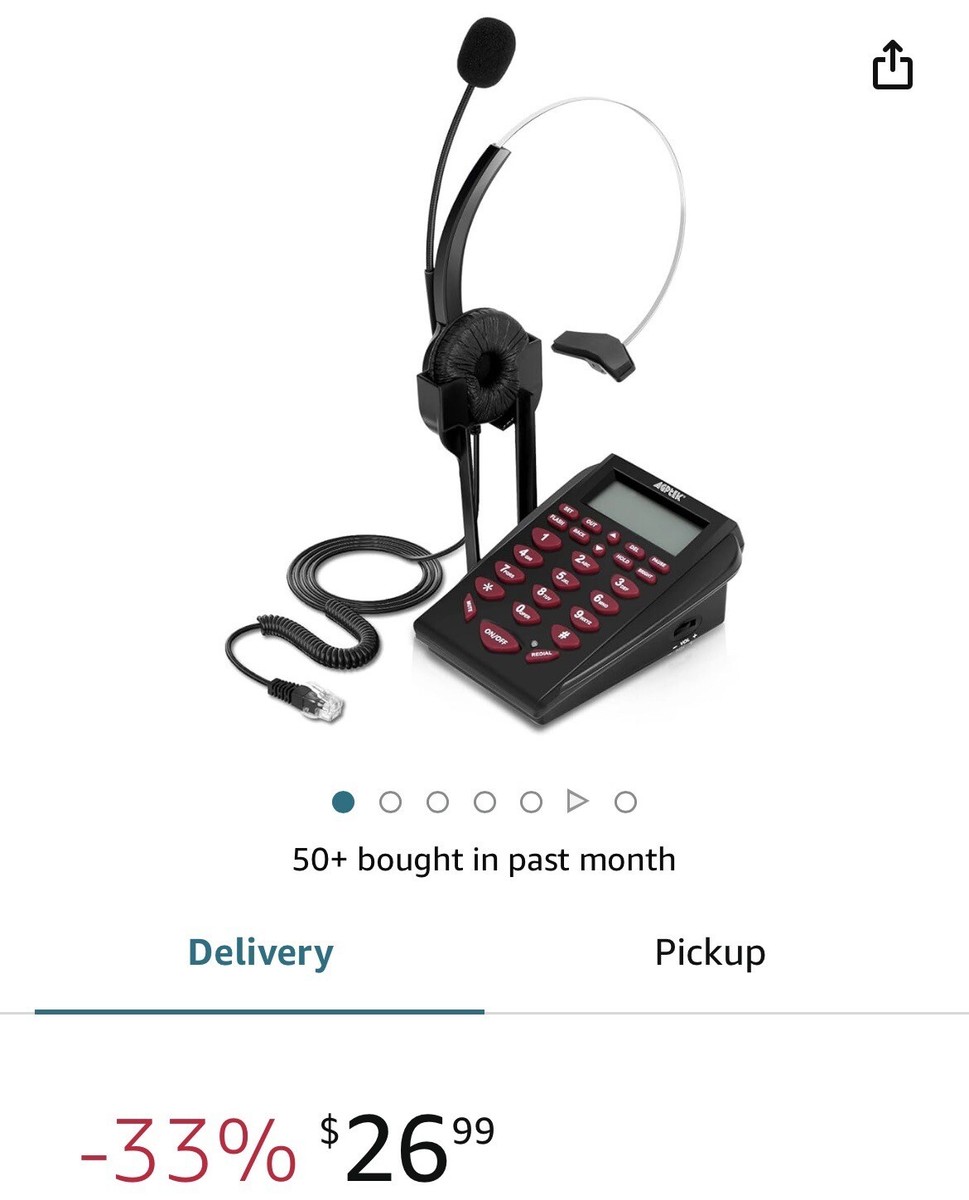The height and width of the screenshot is (1200, 969).
Task: Select the Delivery tab
Action: [259, 951]
